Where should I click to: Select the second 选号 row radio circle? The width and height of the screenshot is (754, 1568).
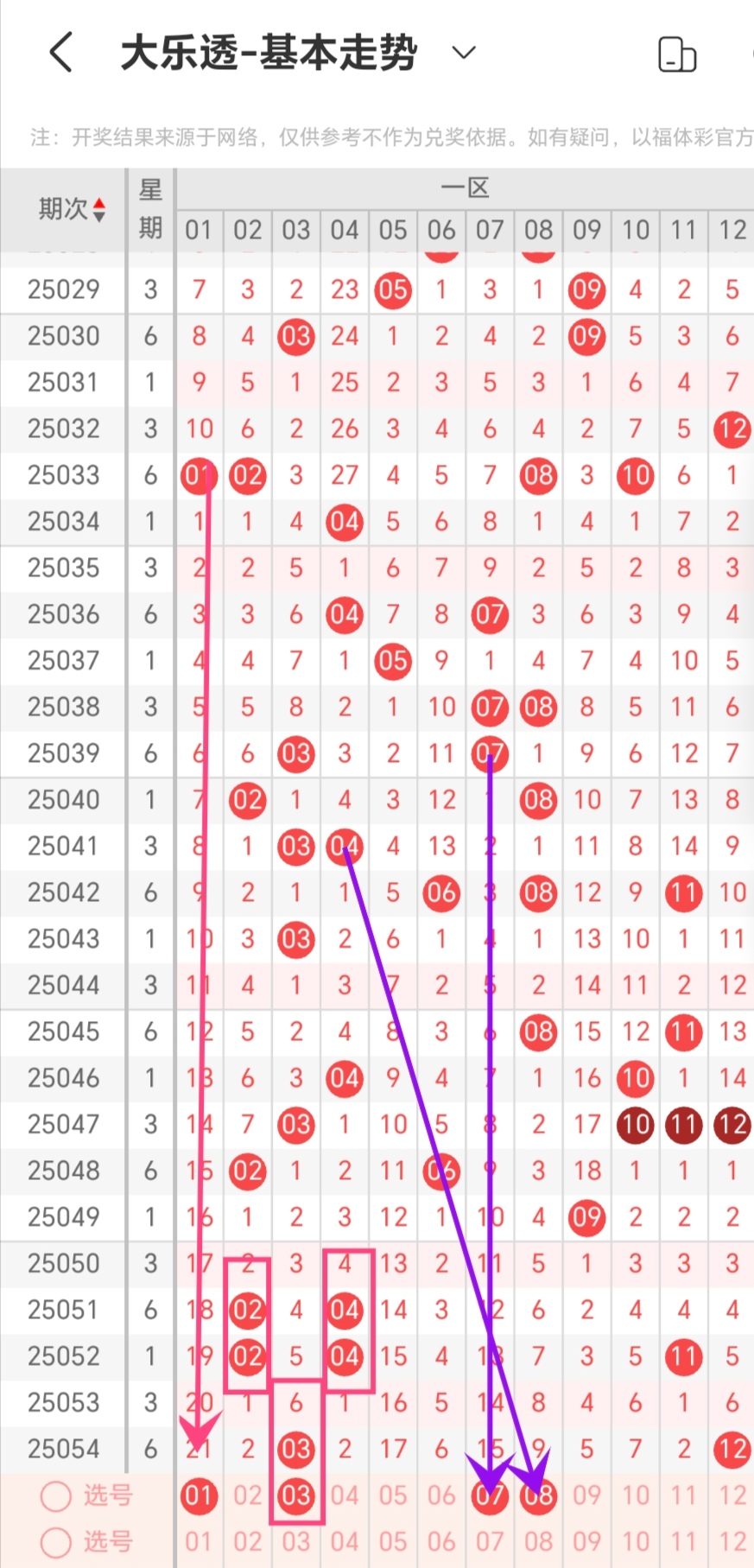coord(56,1542)
